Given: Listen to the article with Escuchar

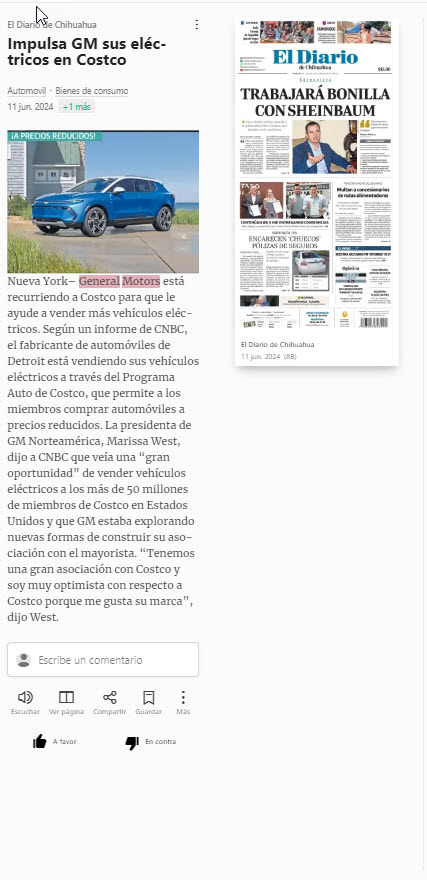Looking at the screenshot, I should 25,703.
